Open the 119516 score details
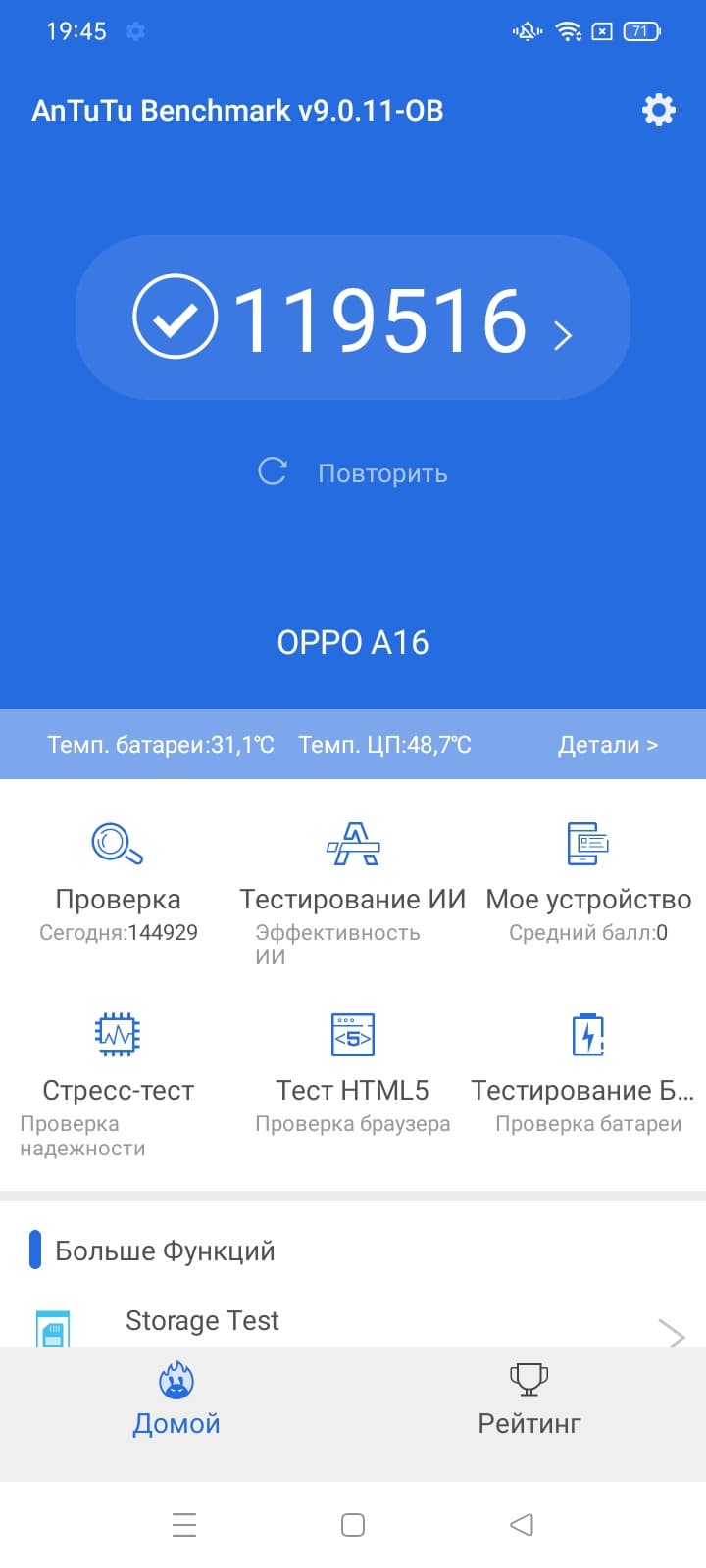The width and height of the screenshot is (706, 1568). [x=353, y=318]
